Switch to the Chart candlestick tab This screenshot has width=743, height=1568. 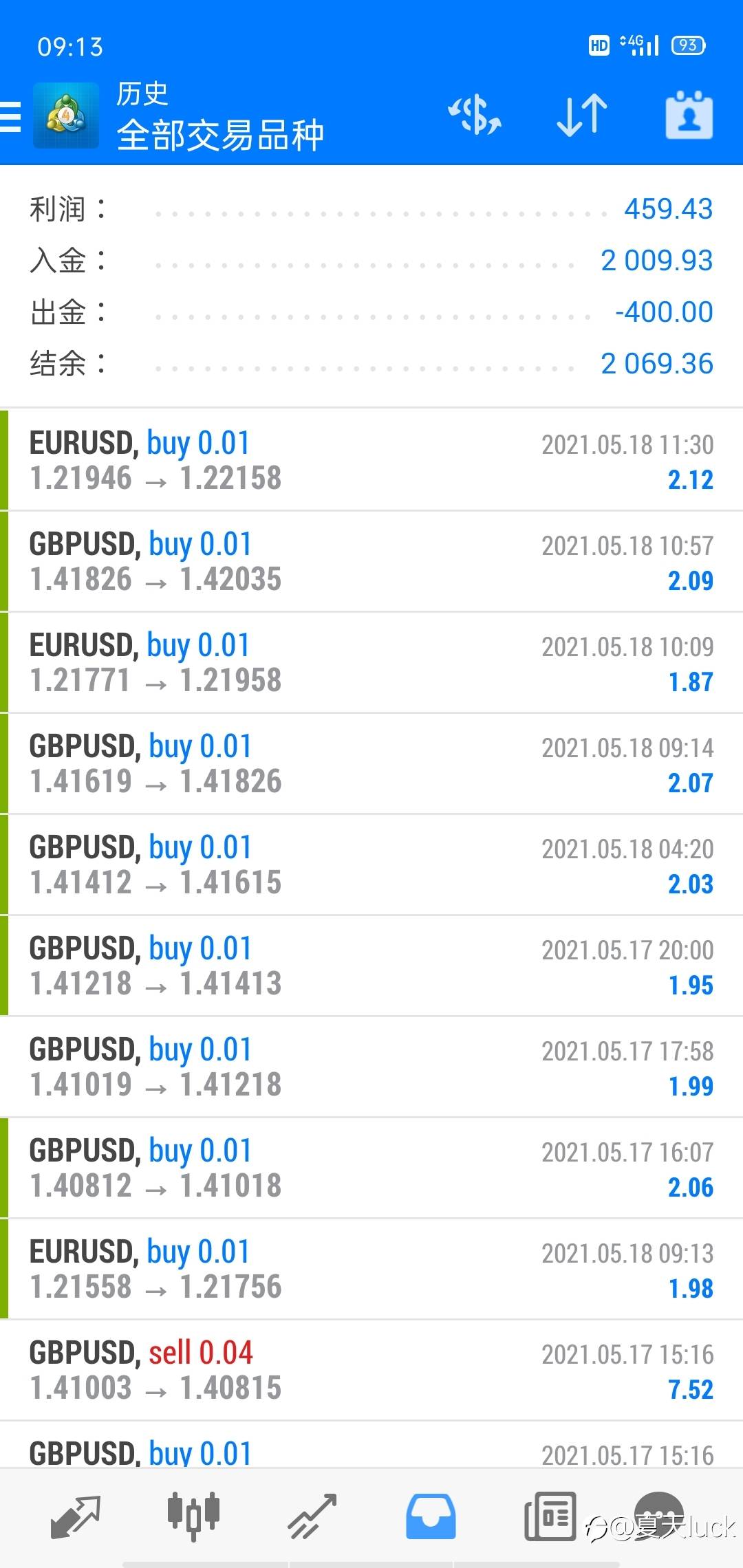193,1516
